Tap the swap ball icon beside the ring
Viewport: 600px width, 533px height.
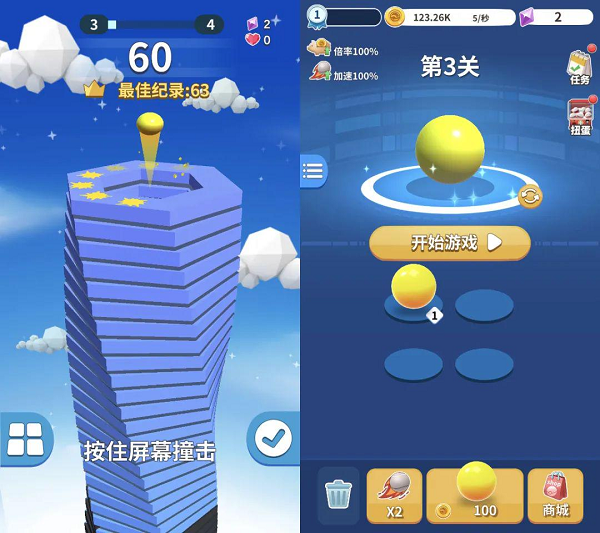(530, 197)
